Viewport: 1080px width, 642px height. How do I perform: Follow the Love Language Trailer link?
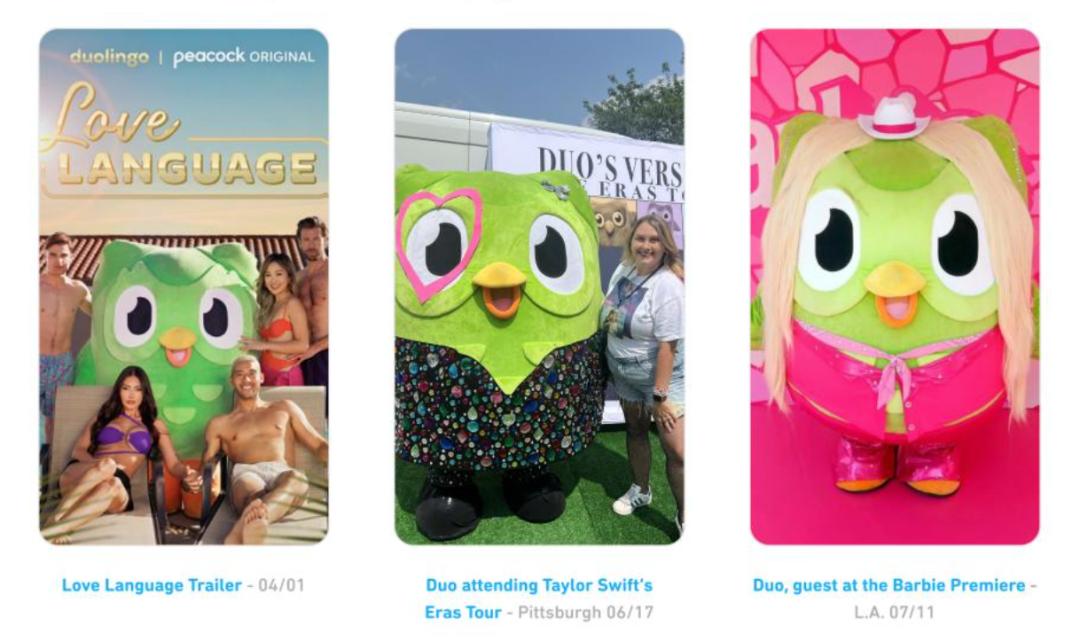(152, 585)
